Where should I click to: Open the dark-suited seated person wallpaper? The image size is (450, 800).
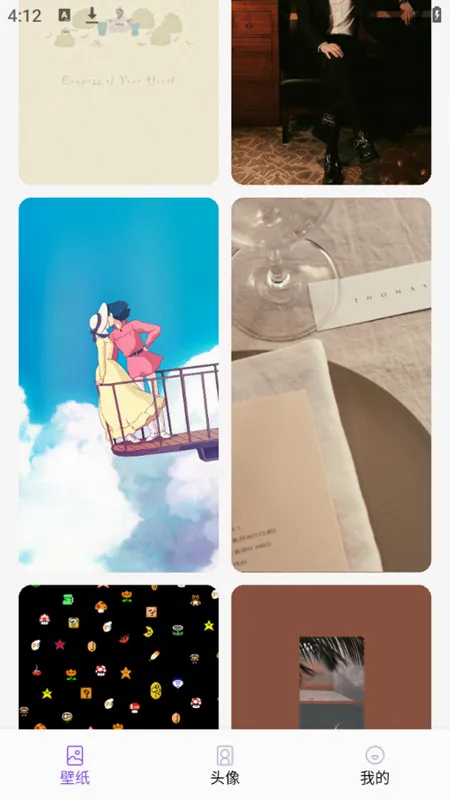(331, 92)
